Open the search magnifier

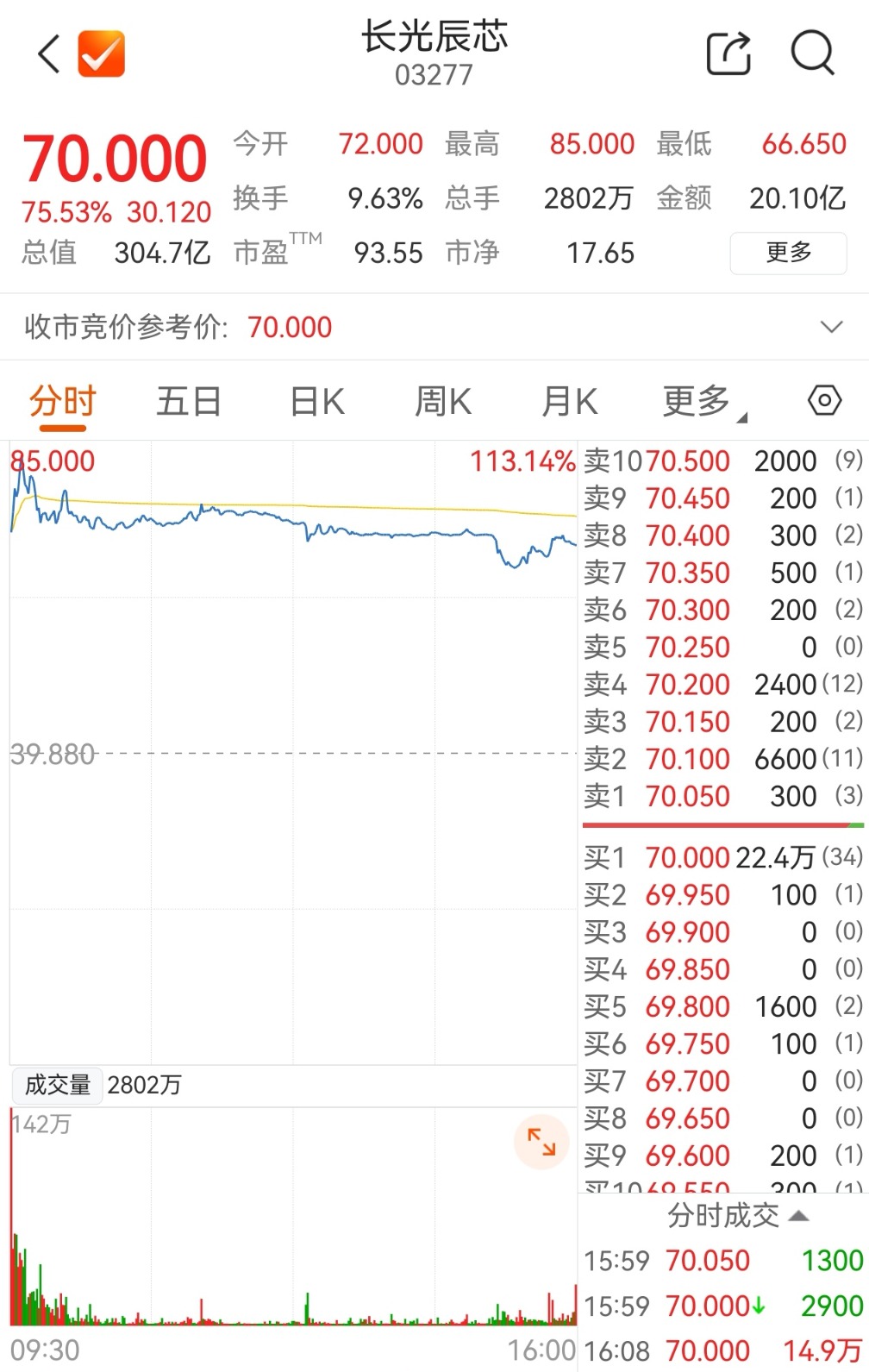tap(812, 54)
